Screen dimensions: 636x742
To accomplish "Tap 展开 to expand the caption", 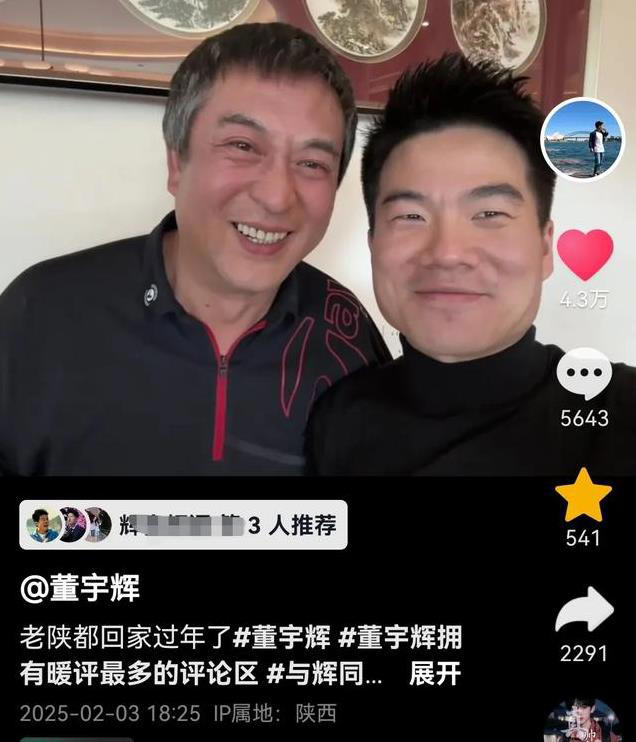I will tap(435, 674).
